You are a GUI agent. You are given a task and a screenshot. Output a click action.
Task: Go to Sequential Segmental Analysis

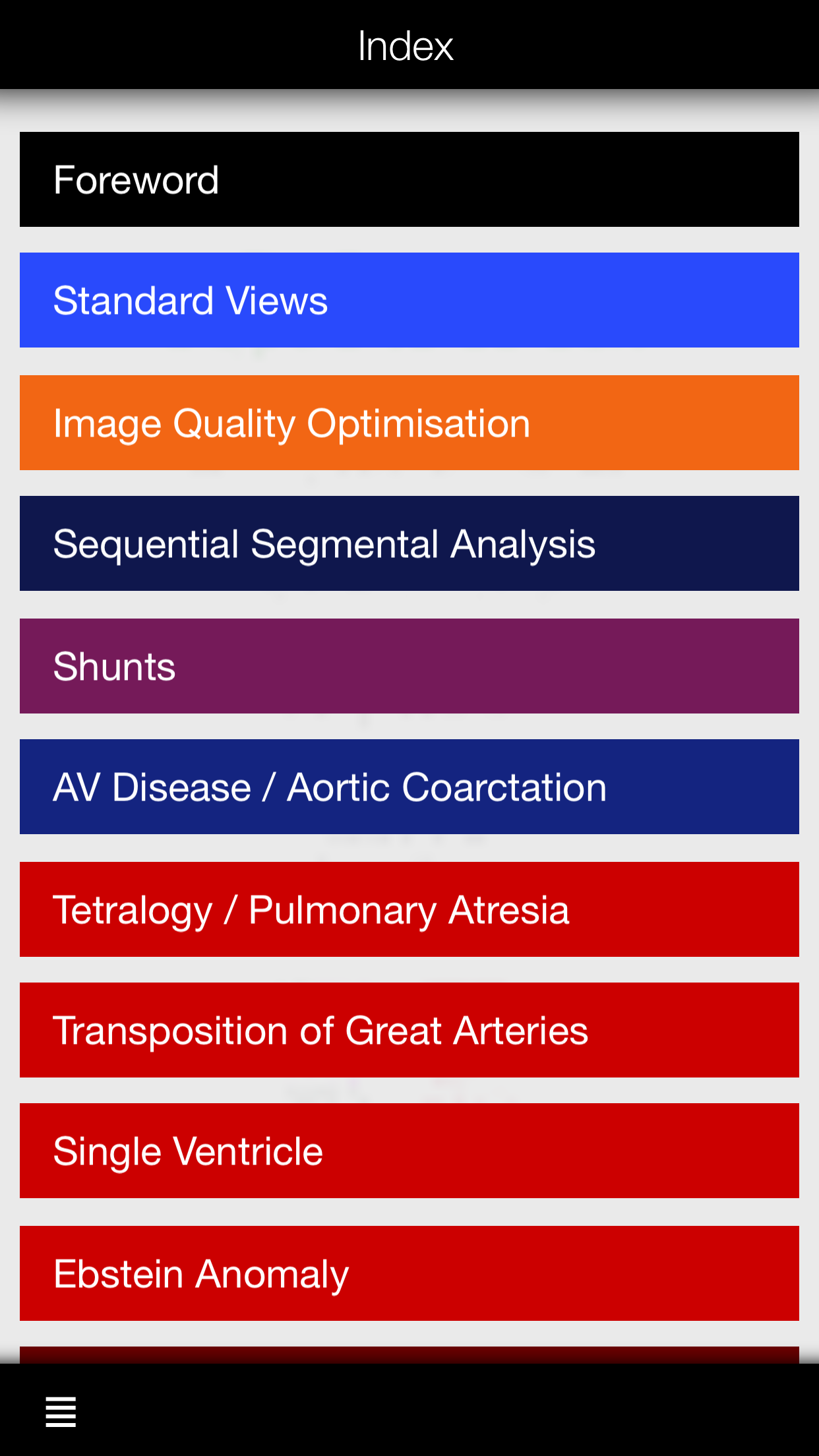point(409,543)
